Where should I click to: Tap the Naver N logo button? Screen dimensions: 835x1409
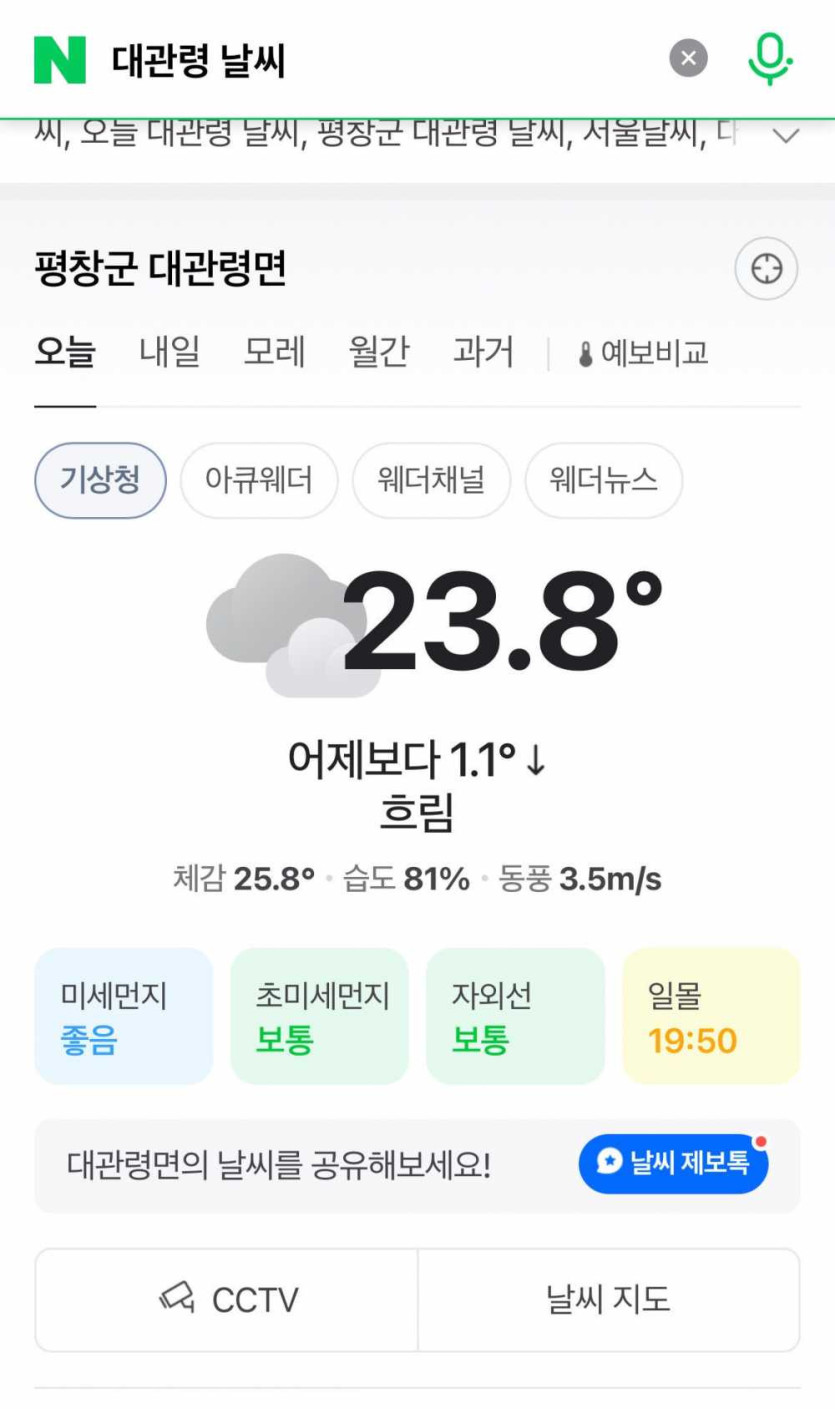(60, 60)
